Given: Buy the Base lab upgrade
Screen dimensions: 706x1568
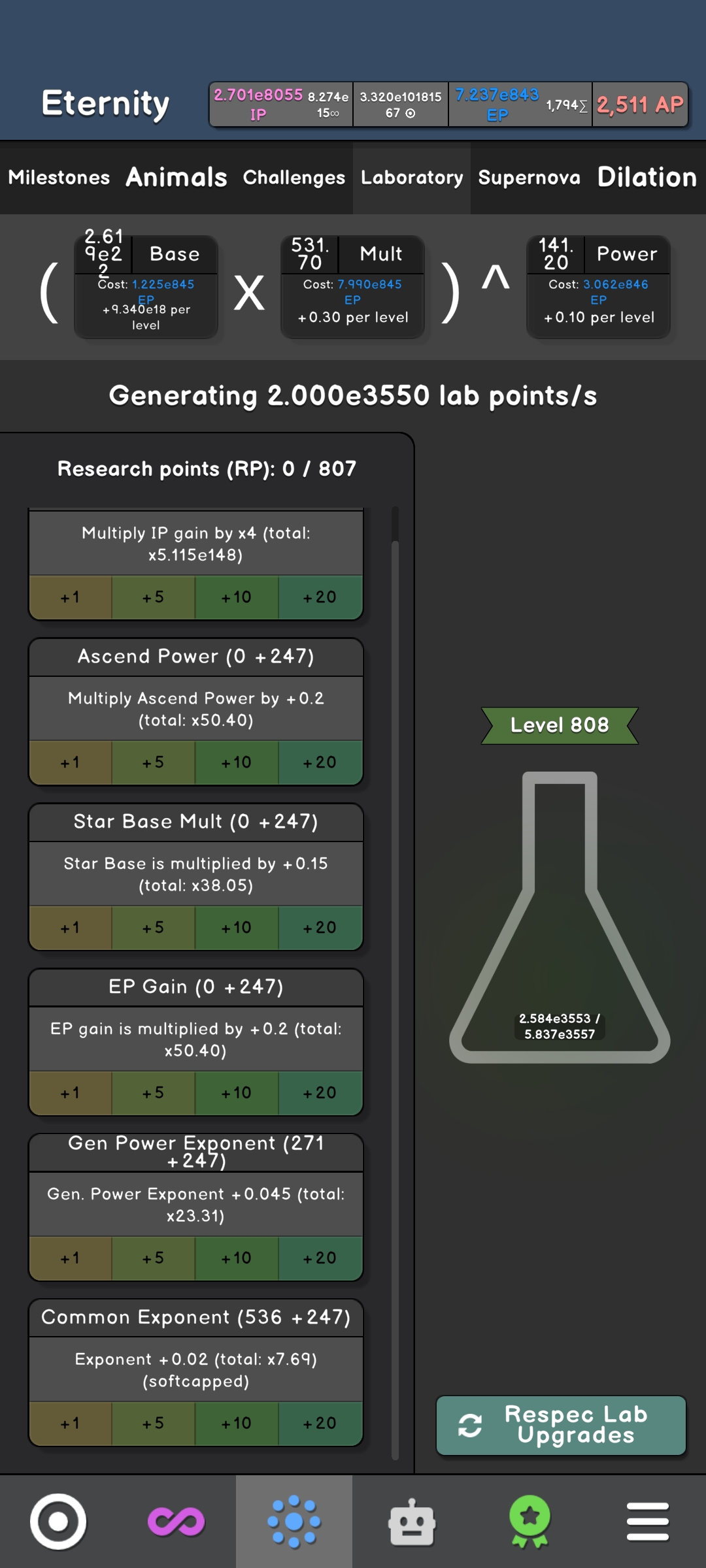Looking at the screenshot, I should [x=146, y=287].
